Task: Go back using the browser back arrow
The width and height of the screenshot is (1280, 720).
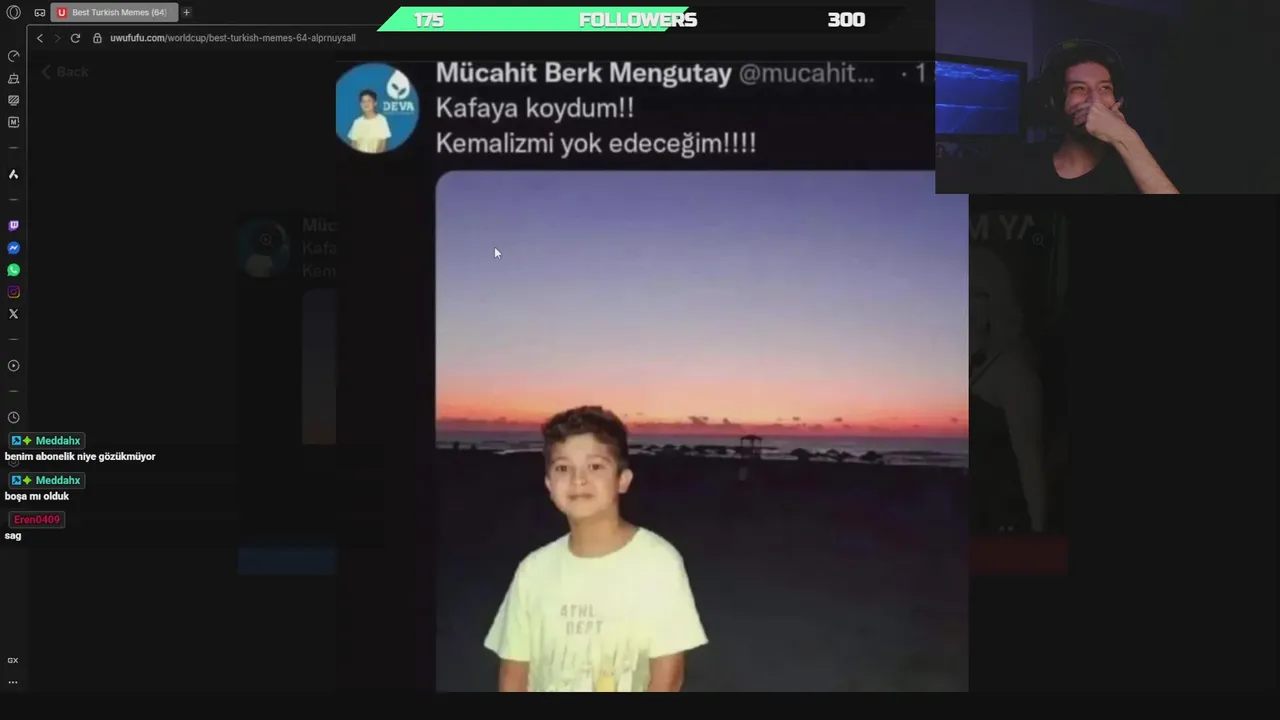Action: pos(40,38)
